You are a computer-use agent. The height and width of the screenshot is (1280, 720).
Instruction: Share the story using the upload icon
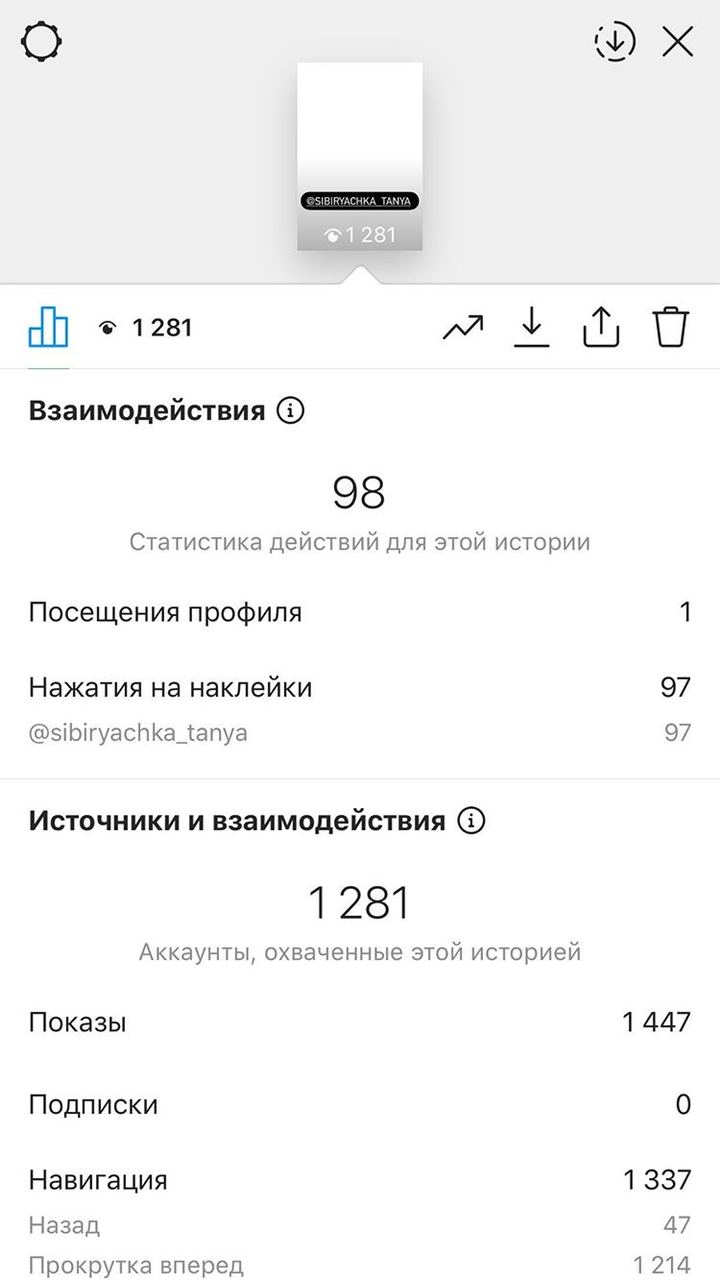(x=602, y=327)
